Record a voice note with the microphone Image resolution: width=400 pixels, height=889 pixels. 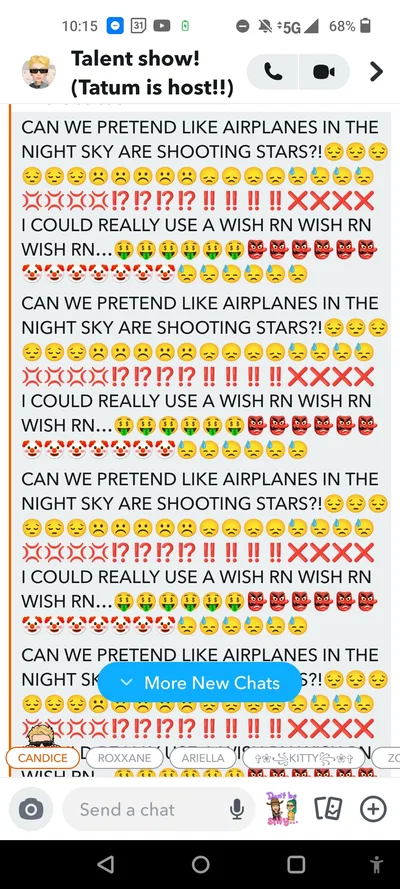237,809
